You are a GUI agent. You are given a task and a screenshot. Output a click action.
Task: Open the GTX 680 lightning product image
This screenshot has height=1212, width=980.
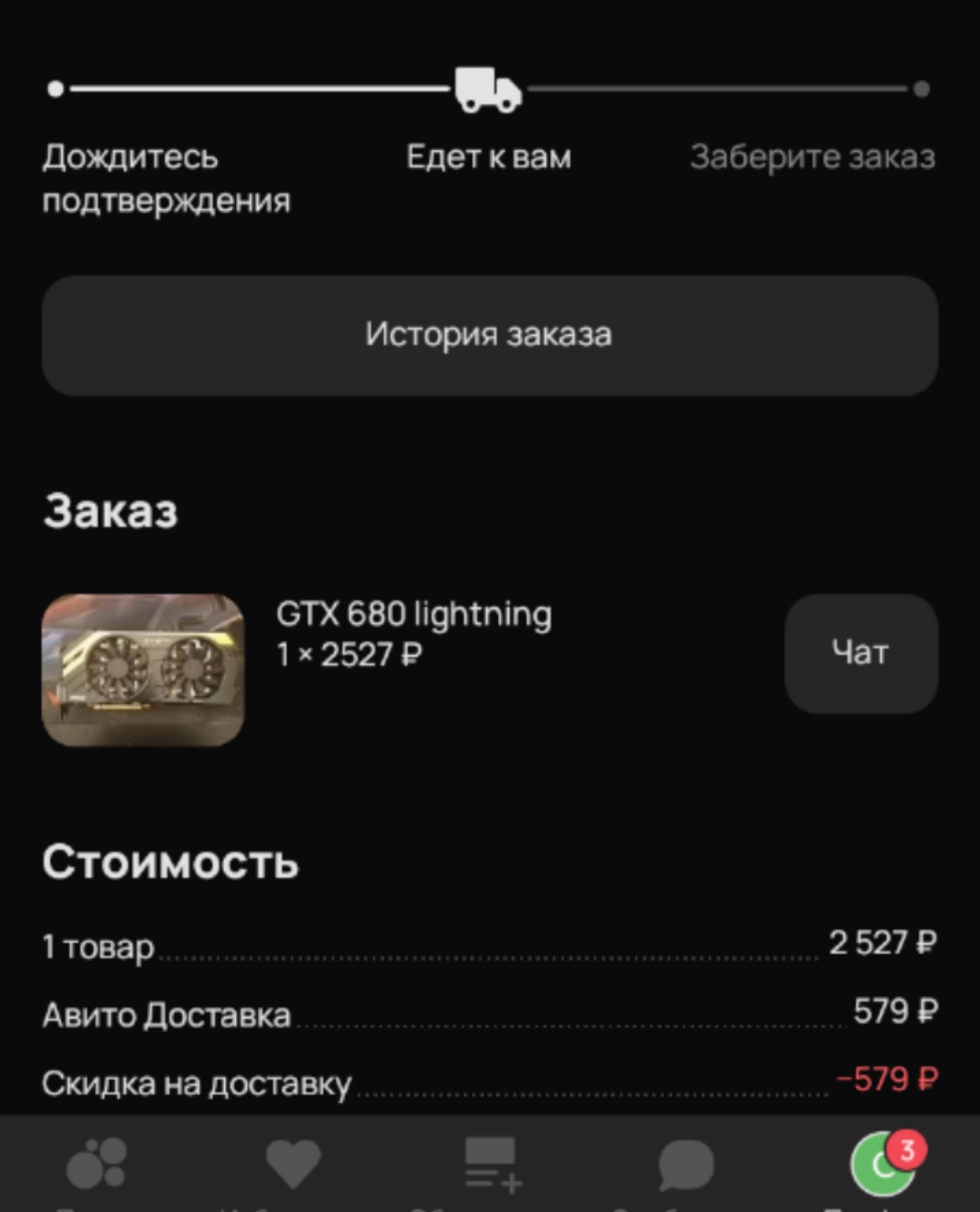[x=143, y=670]
